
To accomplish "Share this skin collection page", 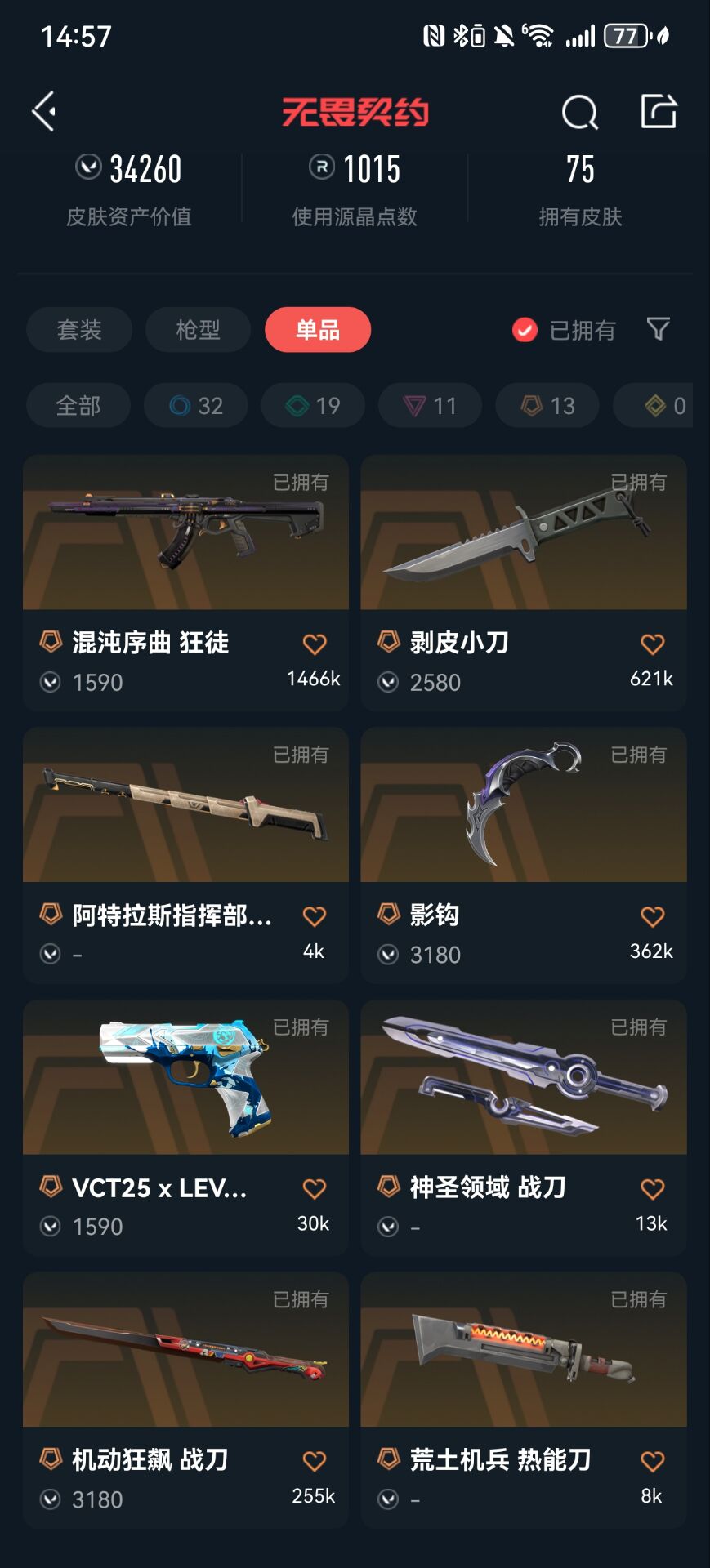I will 659,111.
